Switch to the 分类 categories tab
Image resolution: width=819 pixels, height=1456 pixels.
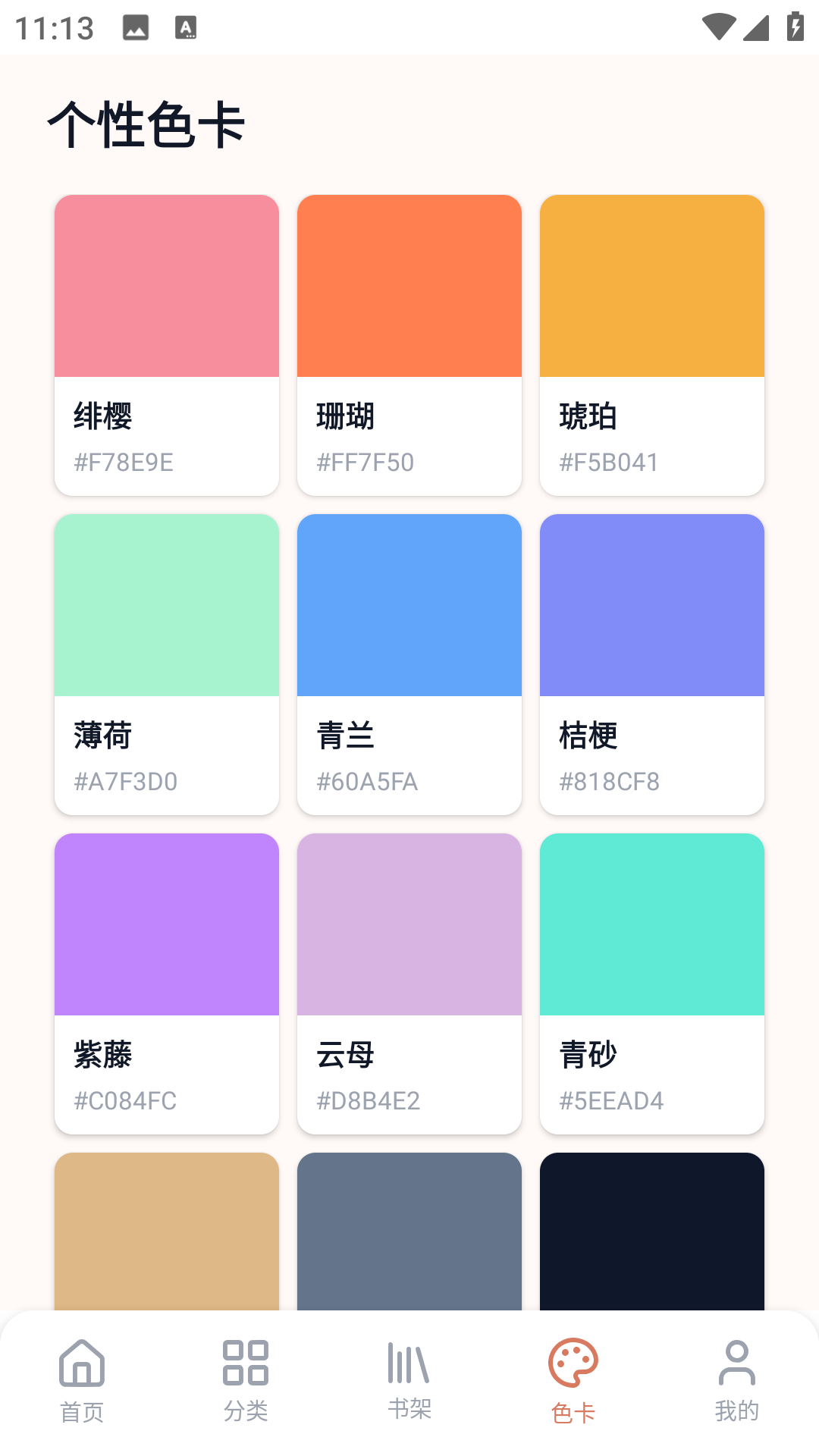click(246, 1380)
